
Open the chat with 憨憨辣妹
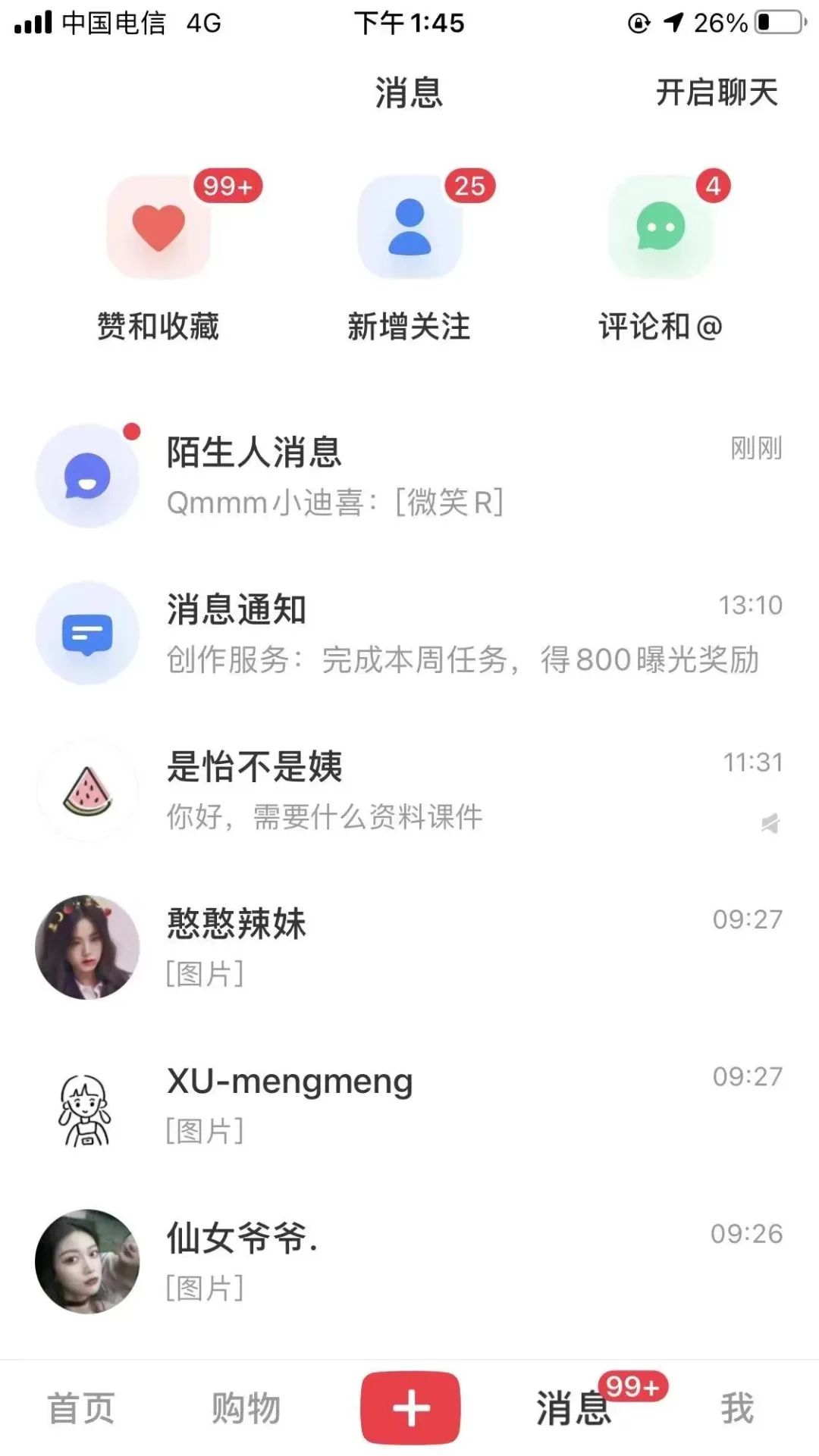click(409, 947)
